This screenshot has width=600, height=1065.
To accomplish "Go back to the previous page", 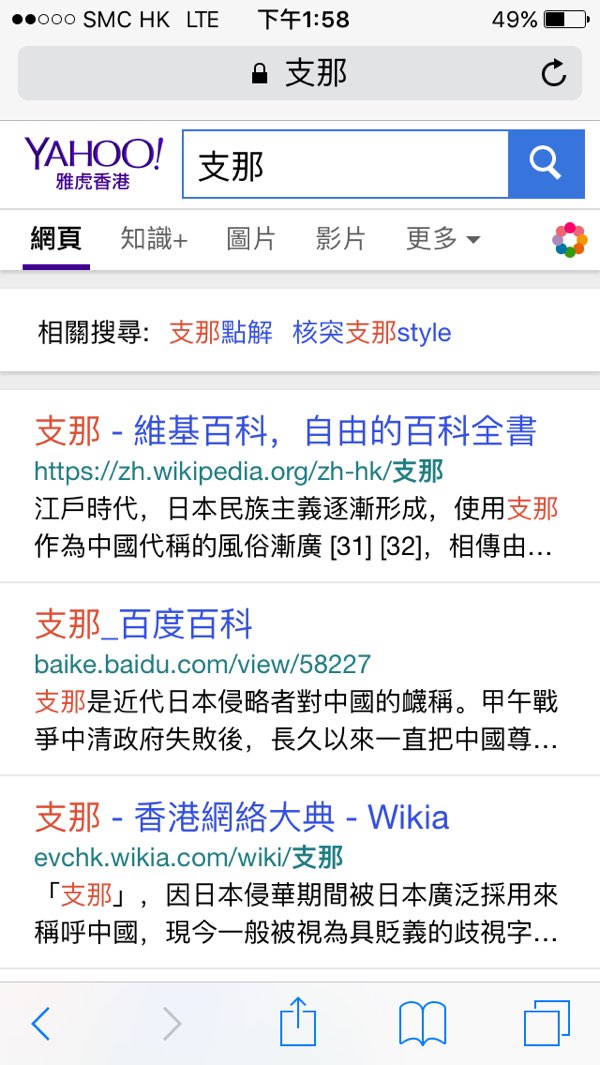I will 41,1022.
